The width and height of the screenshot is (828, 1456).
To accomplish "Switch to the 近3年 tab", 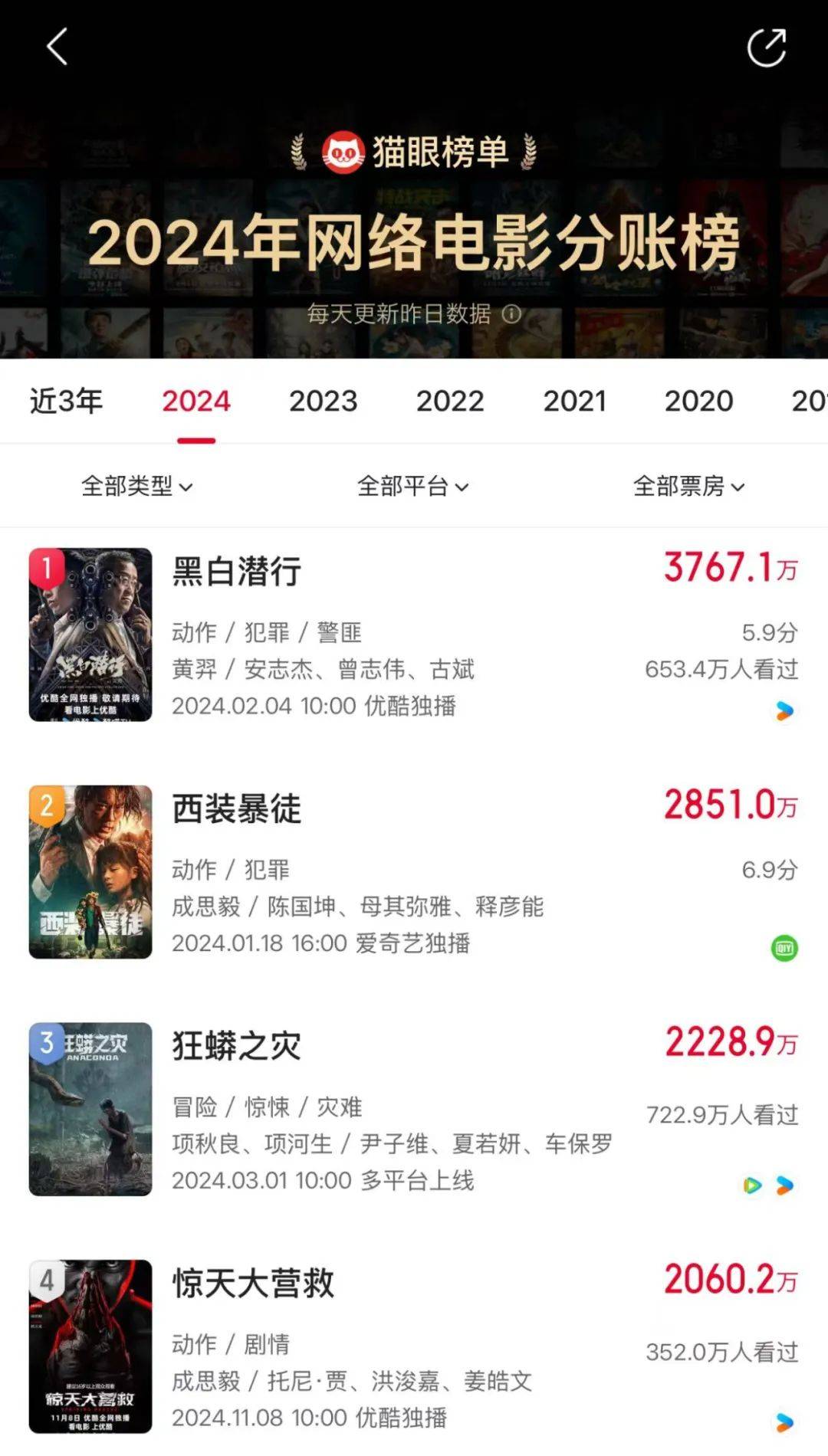I will 66,401.
